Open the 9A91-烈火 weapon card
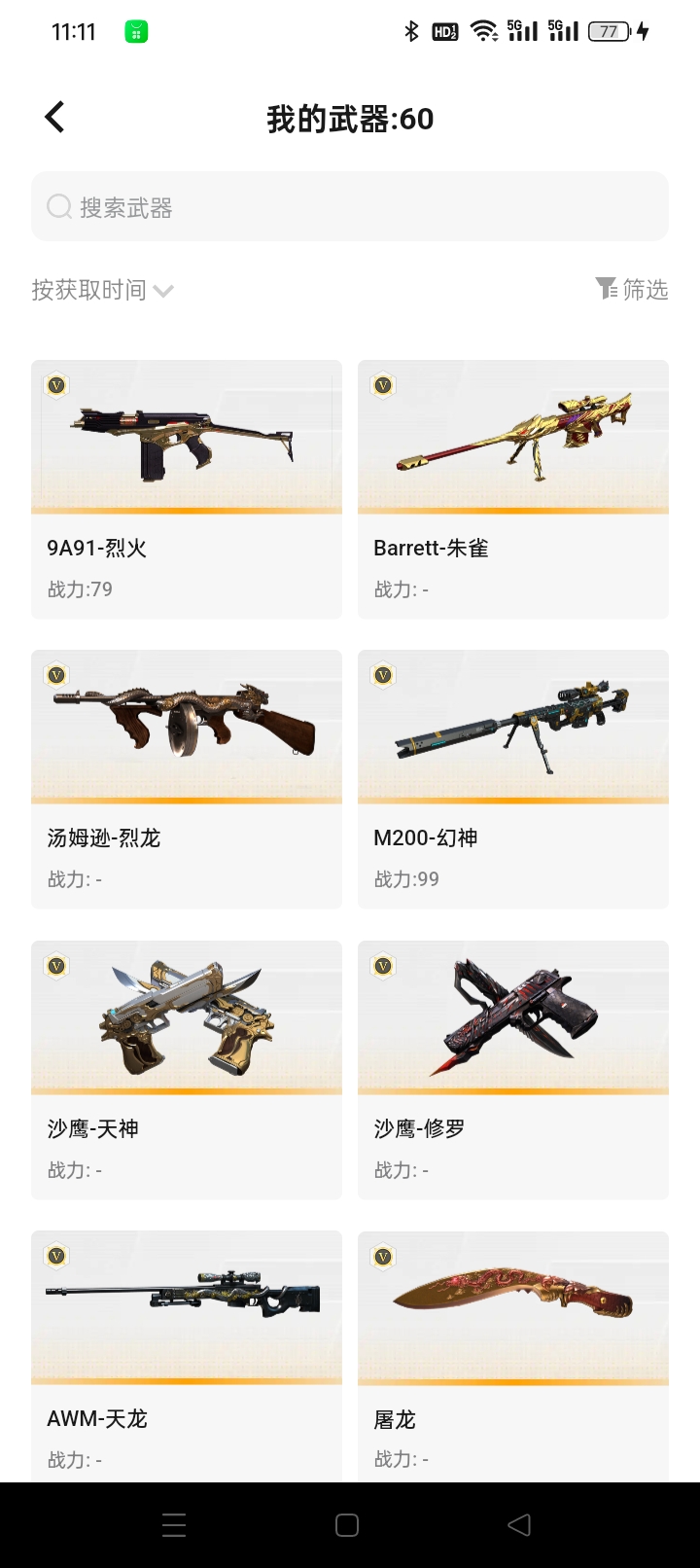 coord(187,489)
